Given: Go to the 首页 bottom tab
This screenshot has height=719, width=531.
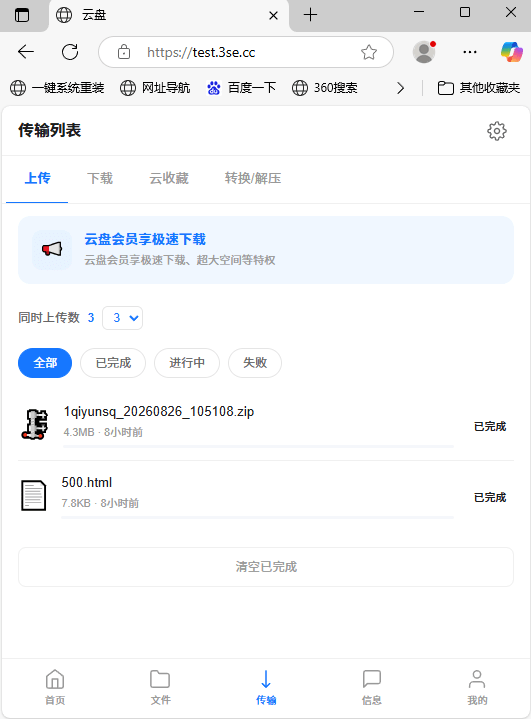Looking at the screenshot, I should pyautogui.click(x=55, y=687).
